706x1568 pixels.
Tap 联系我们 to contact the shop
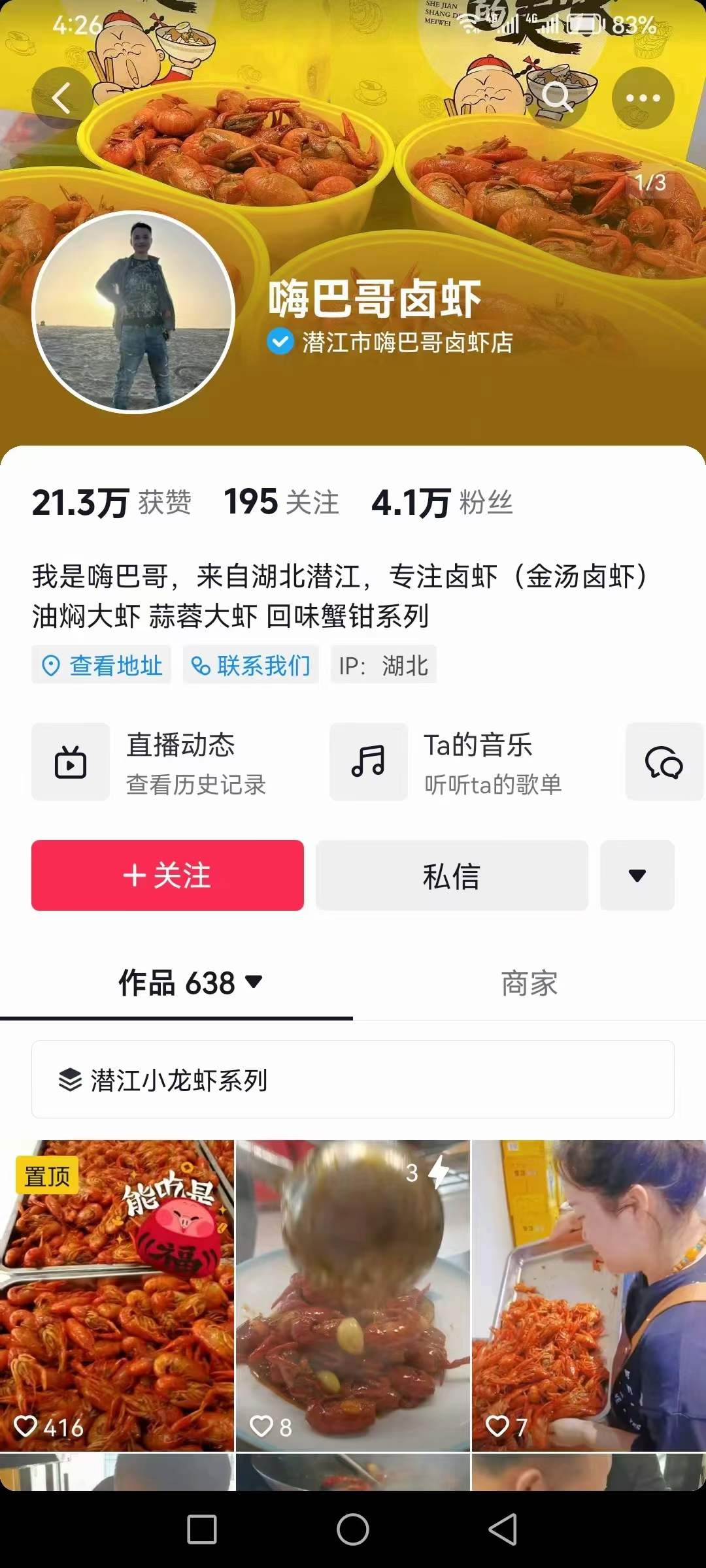[251, 665]
